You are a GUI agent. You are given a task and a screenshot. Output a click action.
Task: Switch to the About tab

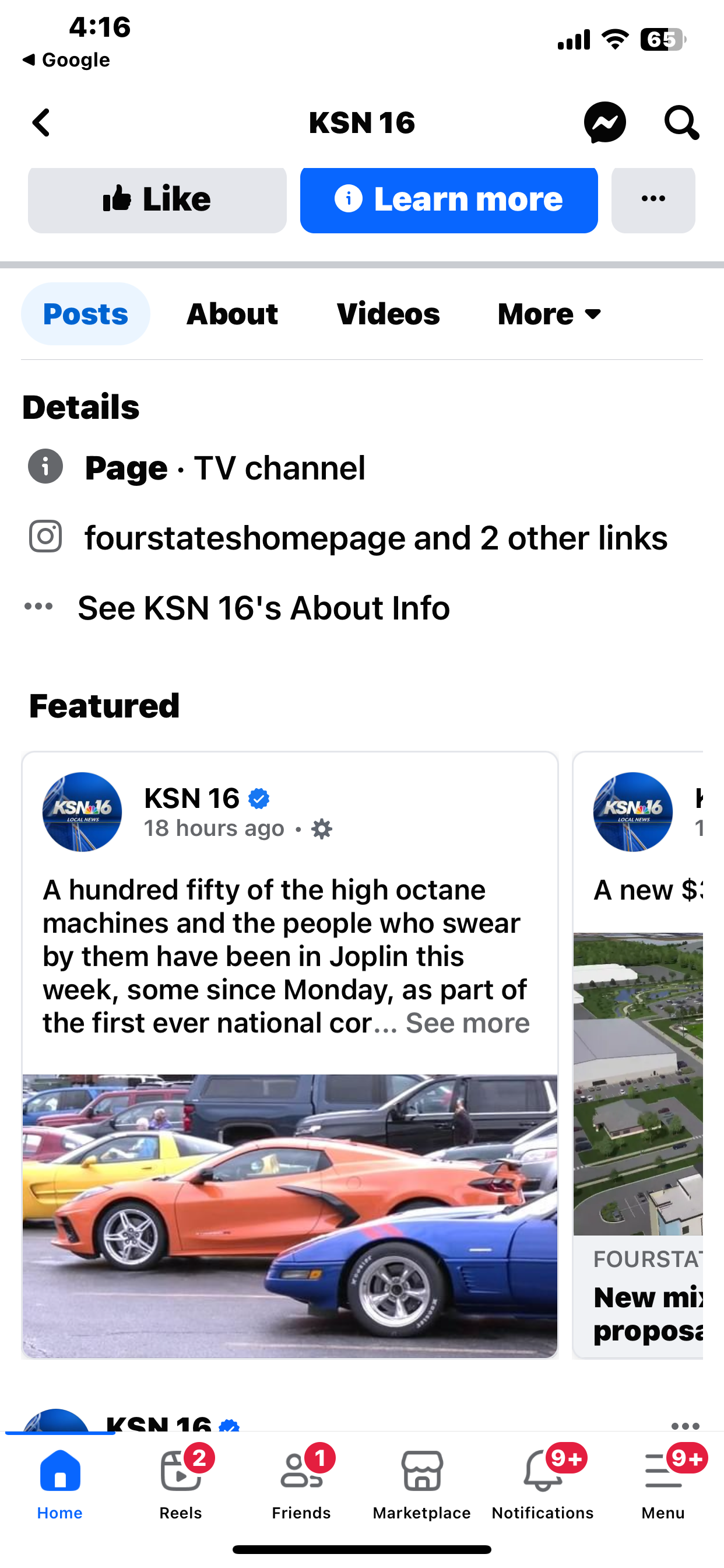[232, 314]
